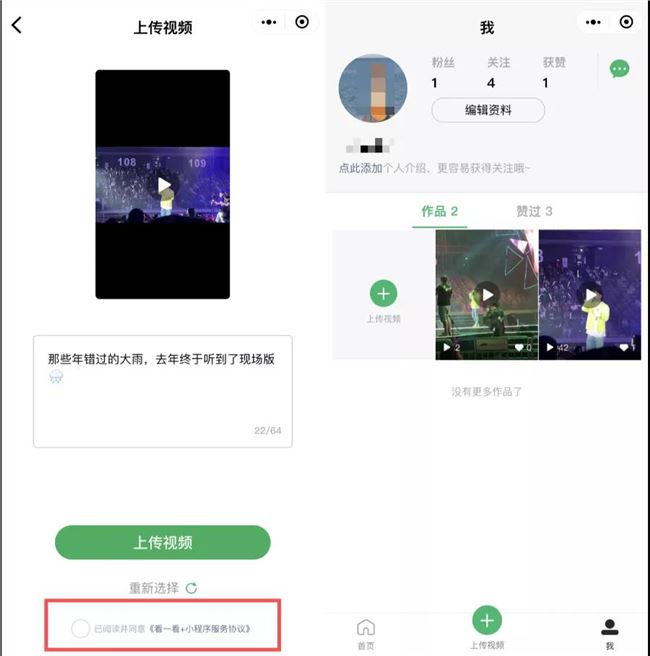The image size is (650, 656).
Task: Open the green chat bubble messages icon
Action: click(x=619, y=69)
